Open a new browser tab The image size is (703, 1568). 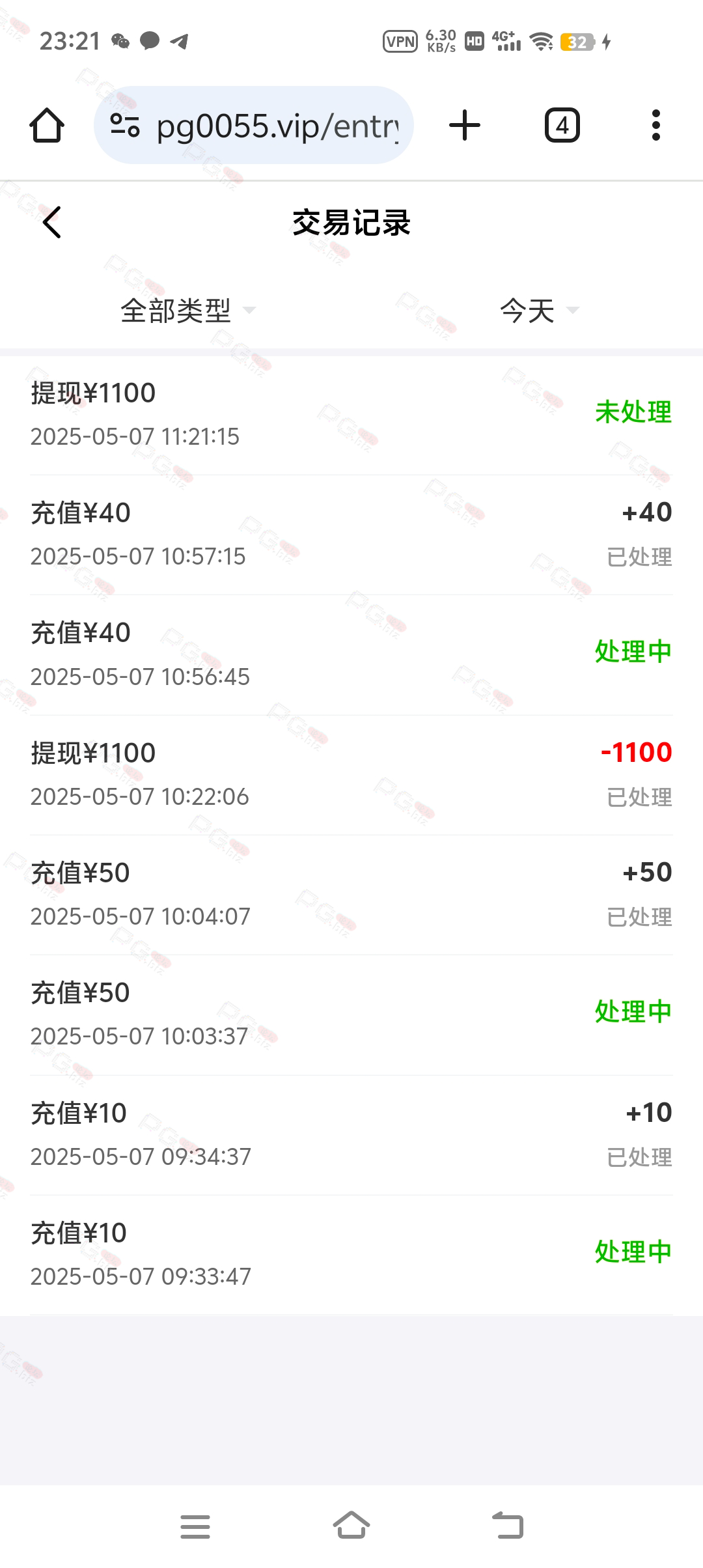(465, 125)
